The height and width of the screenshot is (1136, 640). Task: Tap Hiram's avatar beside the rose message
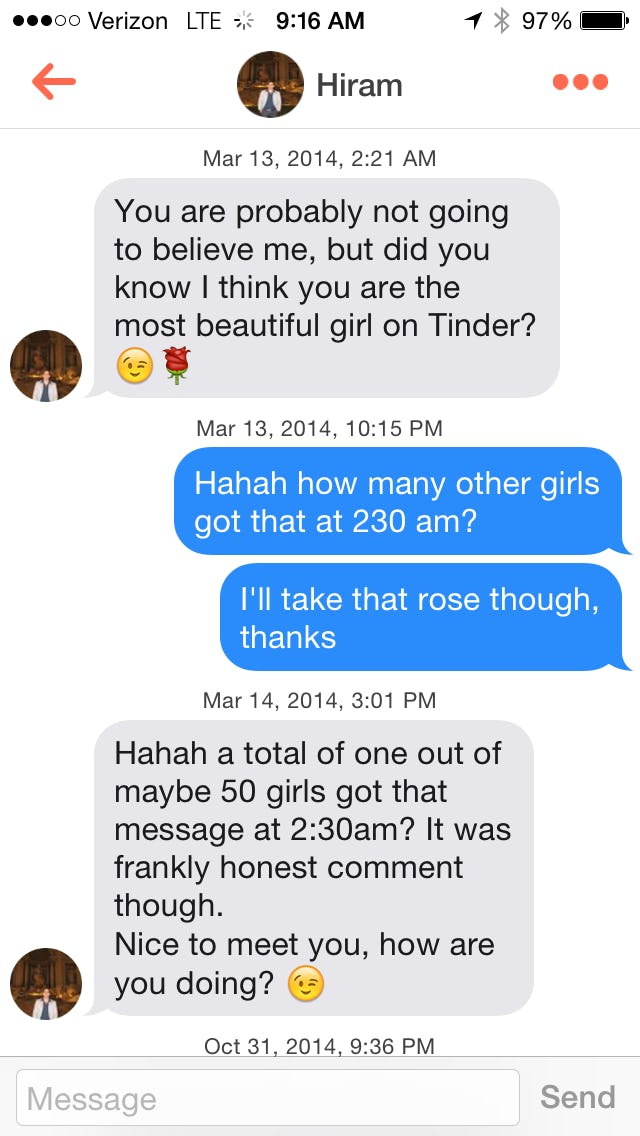46,366
